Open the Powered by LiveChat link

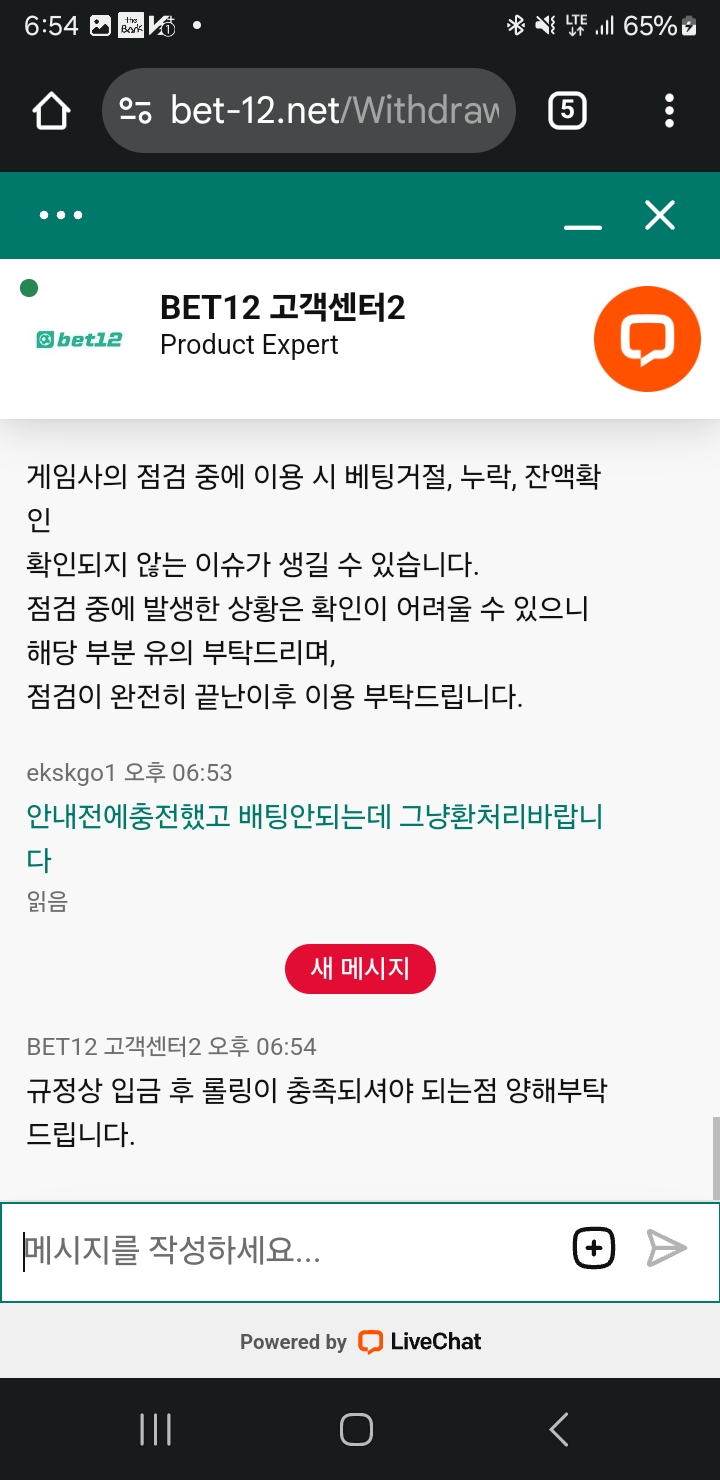click(x=360, y=1342)
